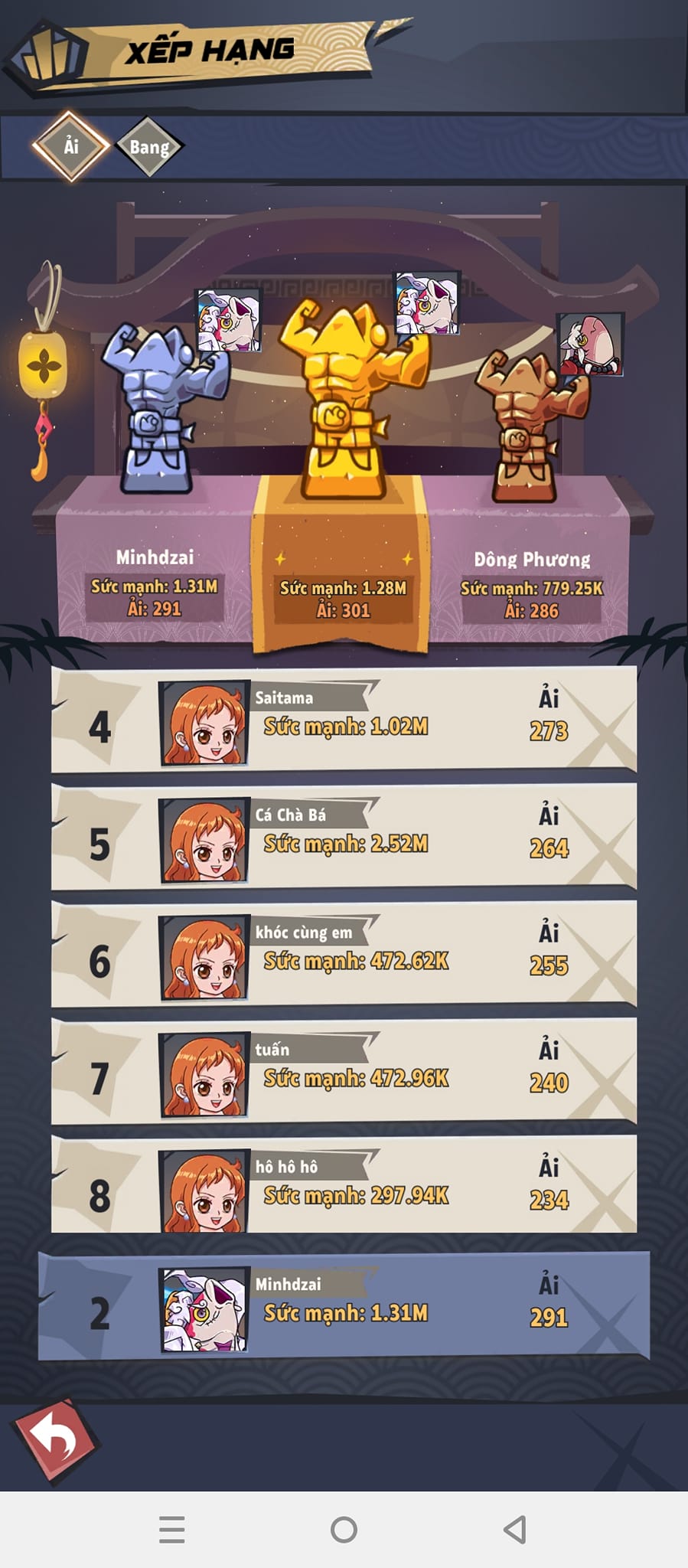
Task: Go back using the red arrow button
Action: pyautogui.click(x=56, y=1441)
